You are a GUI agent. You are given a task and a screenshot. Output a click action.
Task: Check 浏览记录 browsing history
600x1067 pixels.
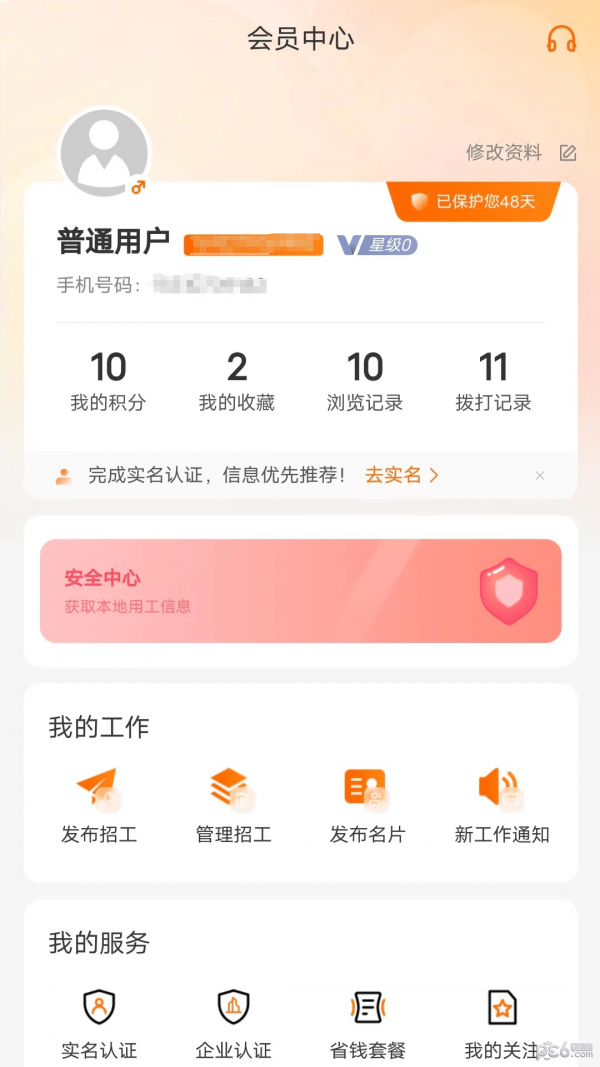365,381
